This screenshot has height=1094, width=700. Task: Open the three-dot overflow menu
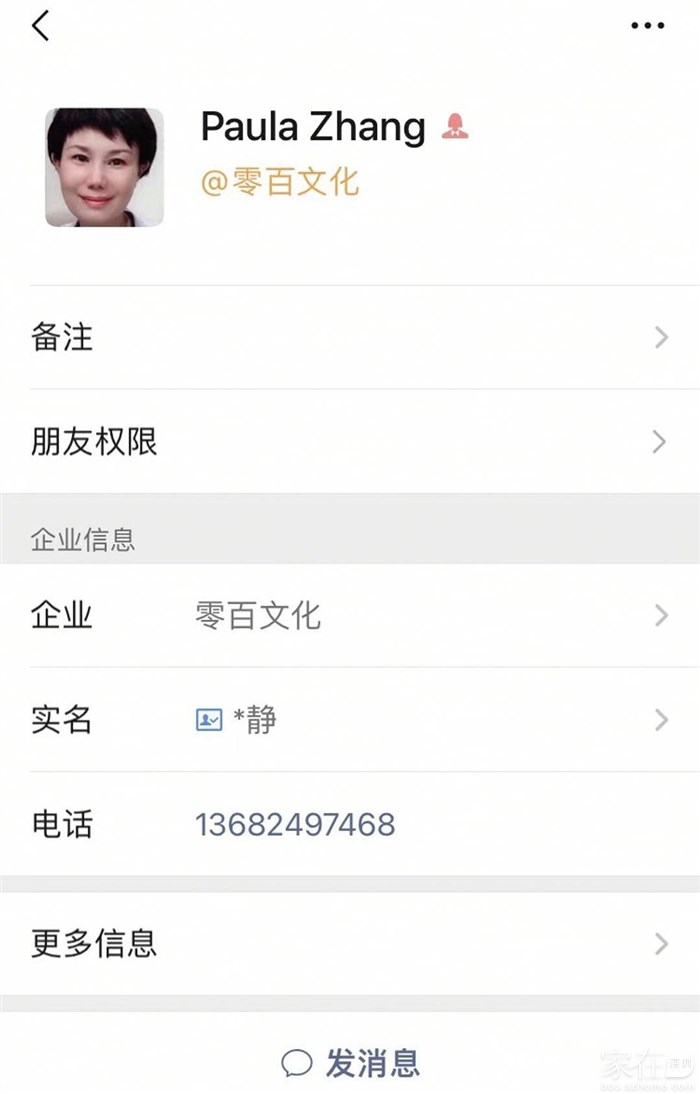[x=647, y=26]
